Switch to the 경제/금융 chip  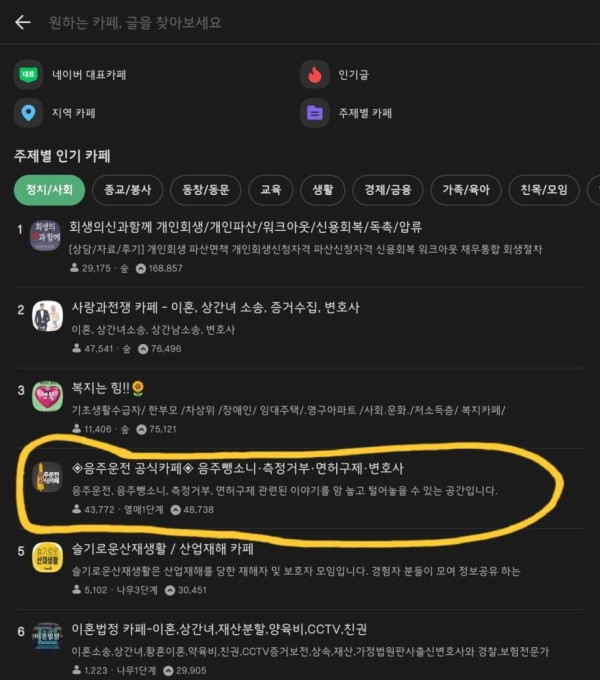(388, 189)
